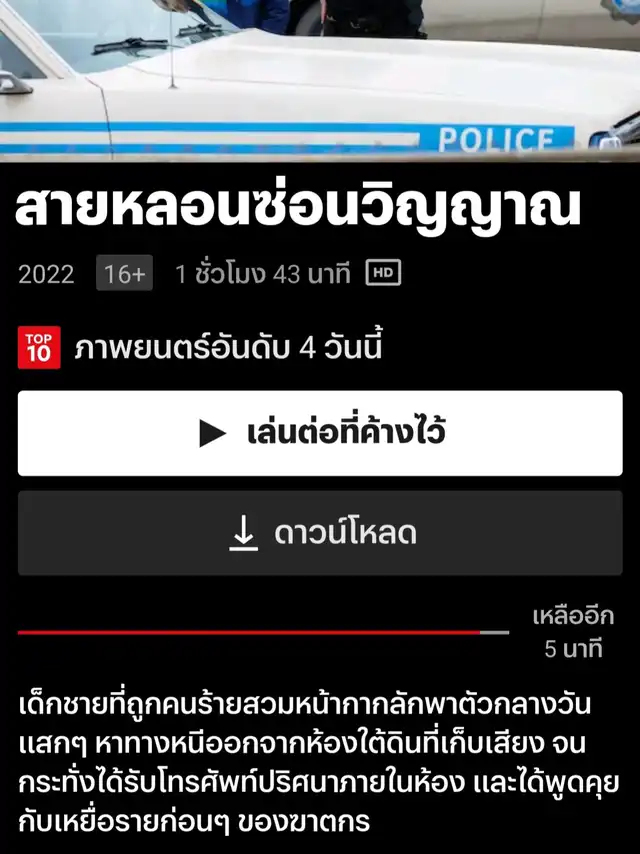Resume playing the movie where left off
640x854 pixels.
pyautogui.click(x=320, y=433)
